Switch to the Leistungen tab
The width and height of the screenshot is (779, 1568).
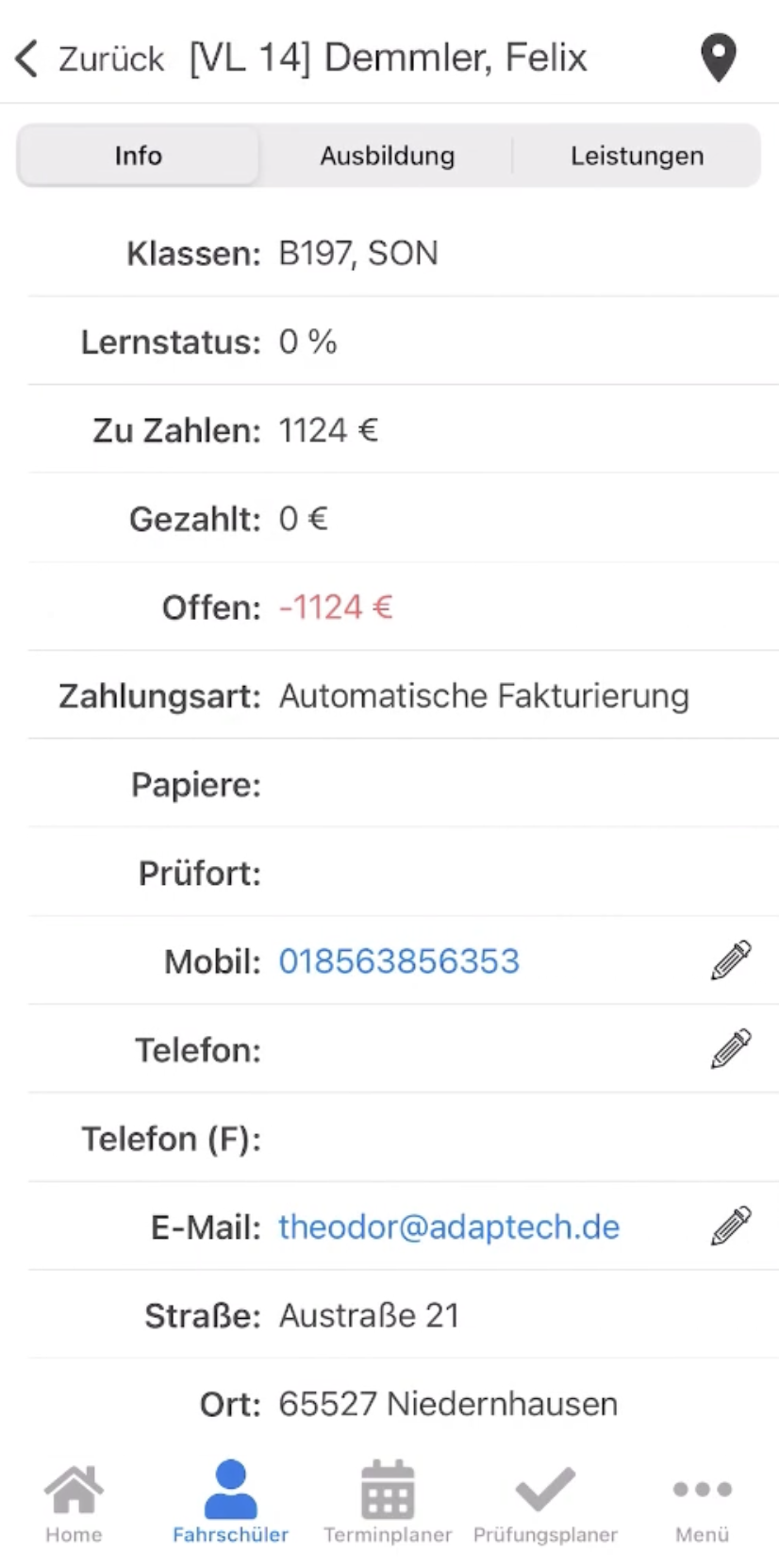click(x=637, y=156)
